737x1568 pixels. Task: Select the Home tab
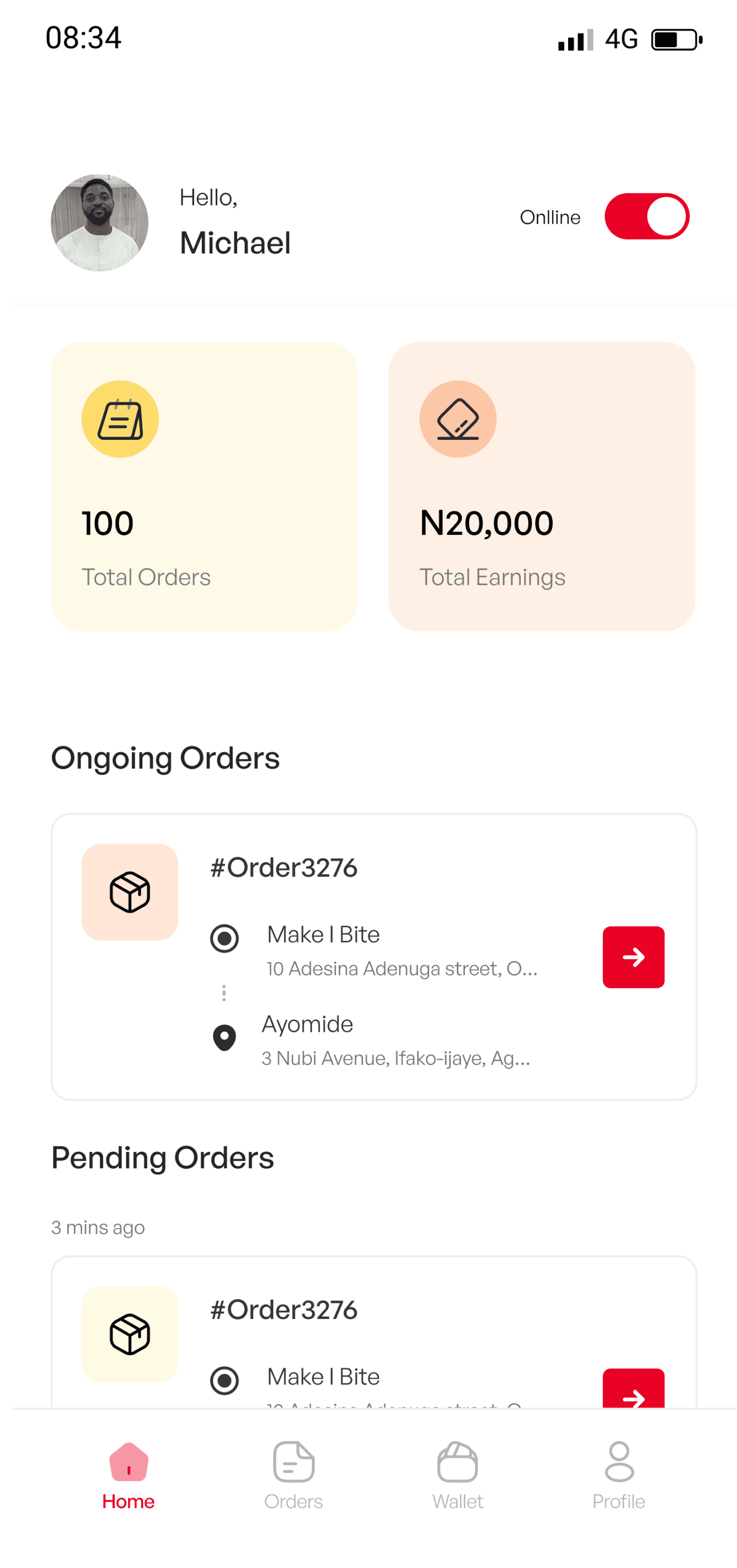(129, 1476)
